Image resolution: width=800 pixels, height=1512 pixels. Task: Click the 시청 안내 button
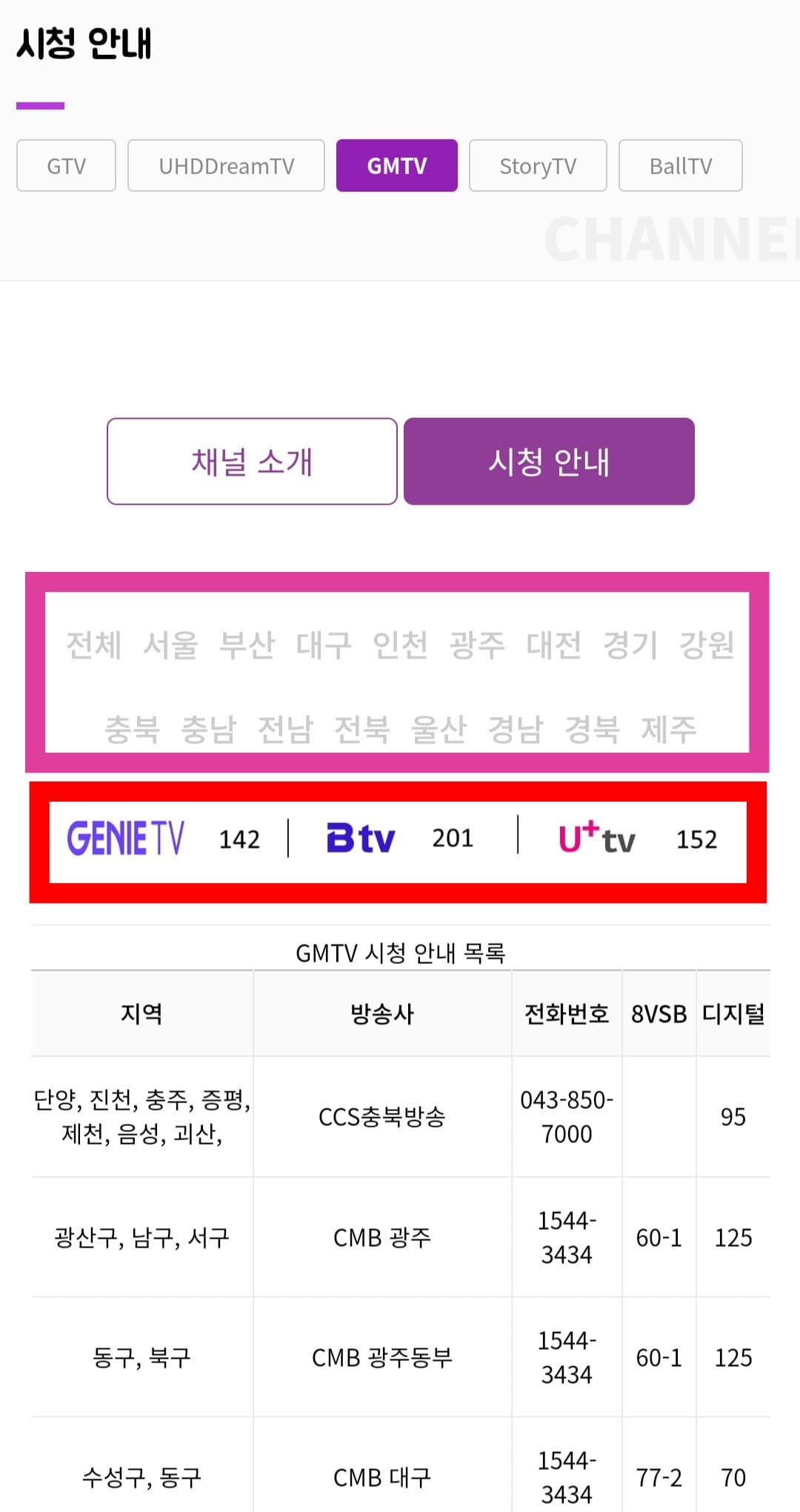[548, 461]
